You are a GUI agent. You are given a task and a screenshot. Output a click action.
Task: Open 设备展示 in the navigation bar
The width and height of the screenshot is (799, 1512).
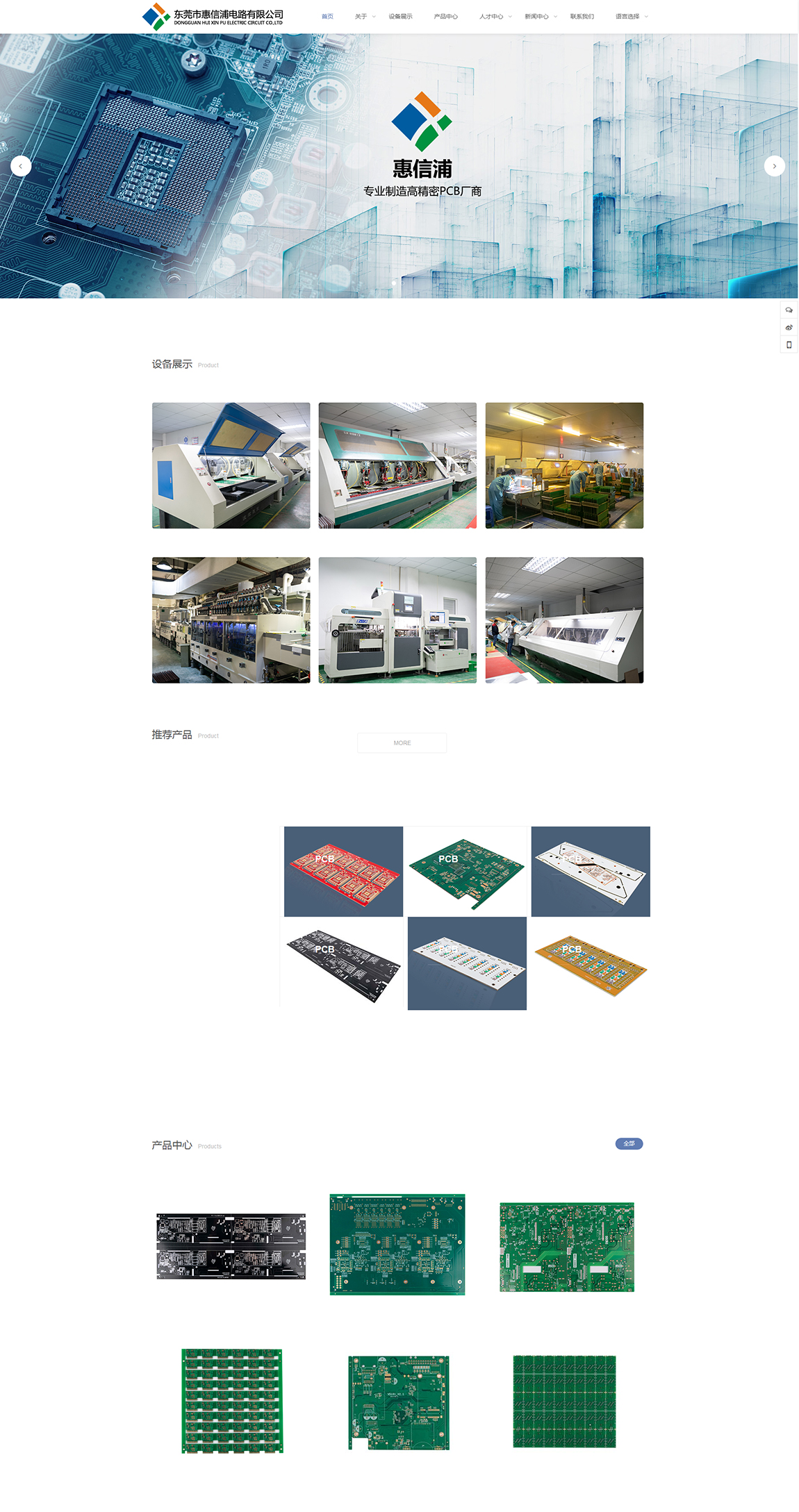coord(400,17)
